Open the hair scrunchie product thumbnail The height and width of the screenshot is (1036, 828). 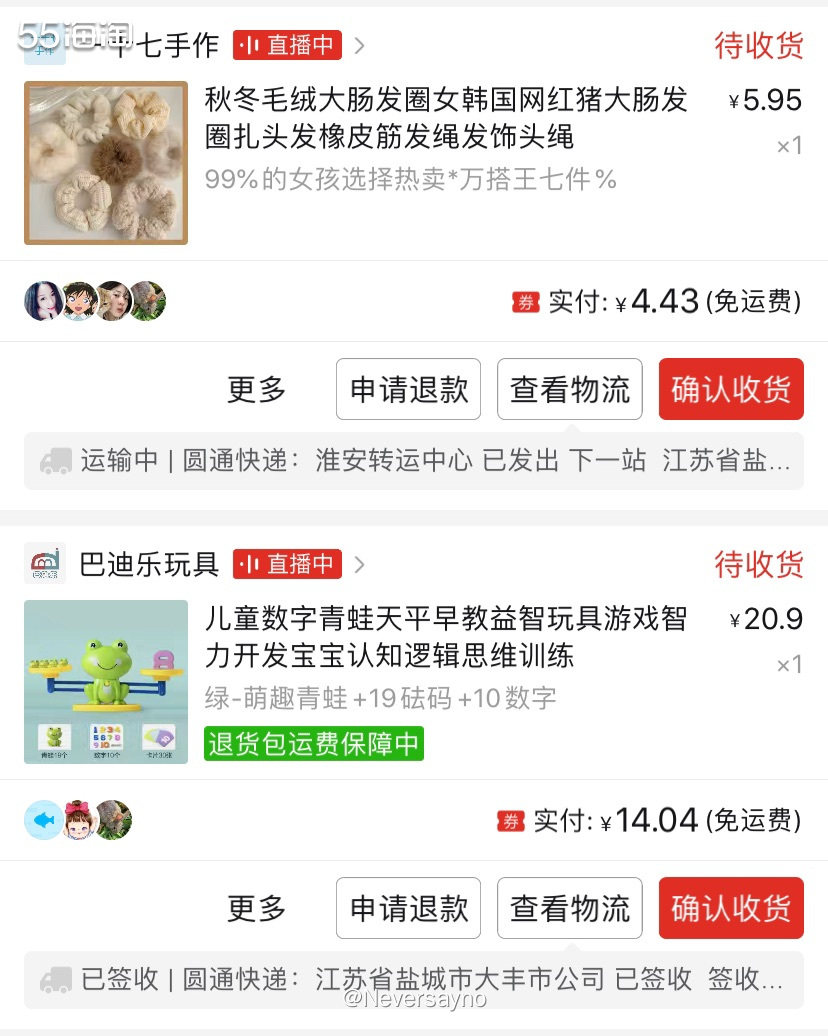[106, 163]
